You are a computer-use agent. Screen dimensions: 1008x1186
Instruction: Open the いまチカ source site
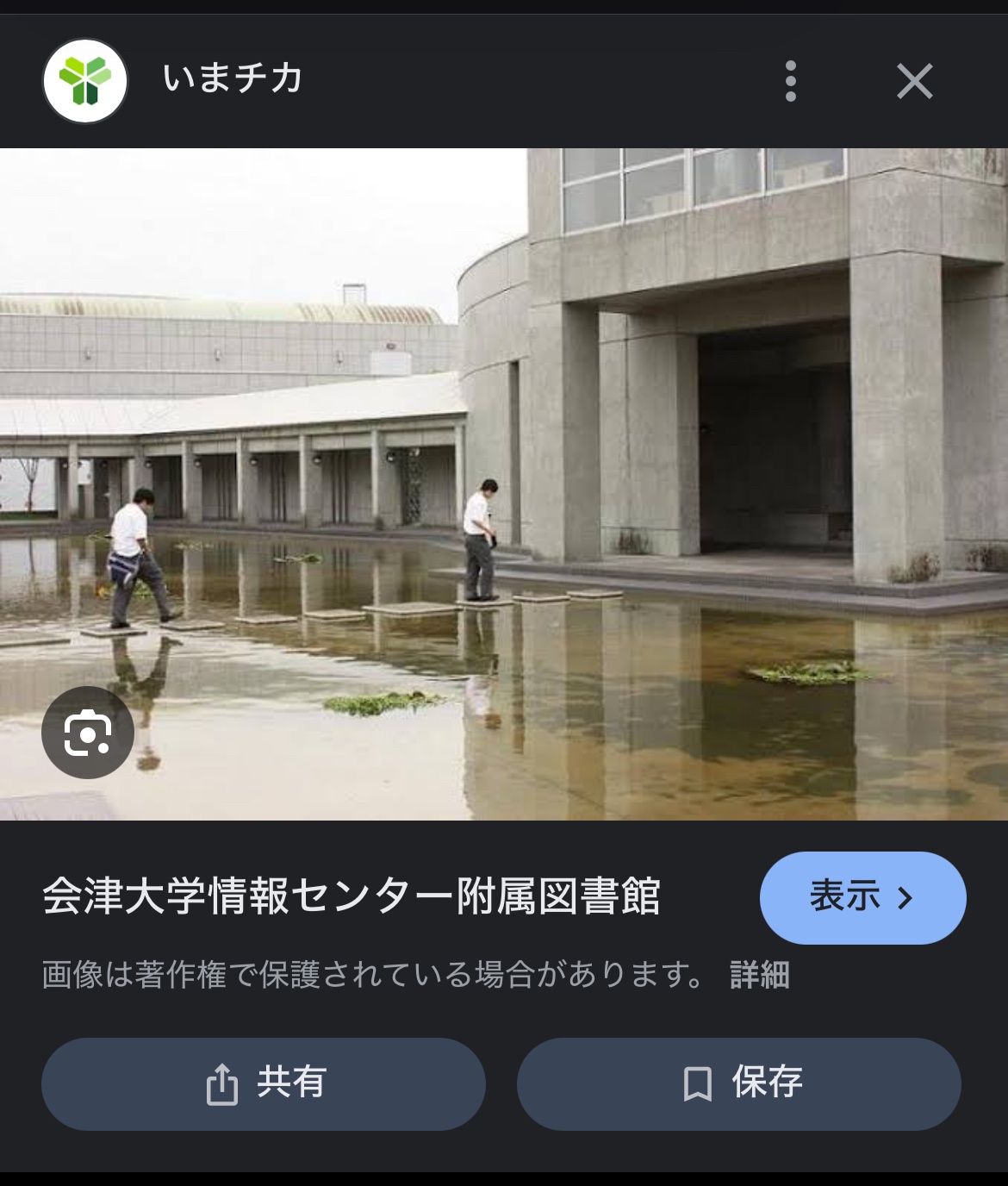point(233,79)
